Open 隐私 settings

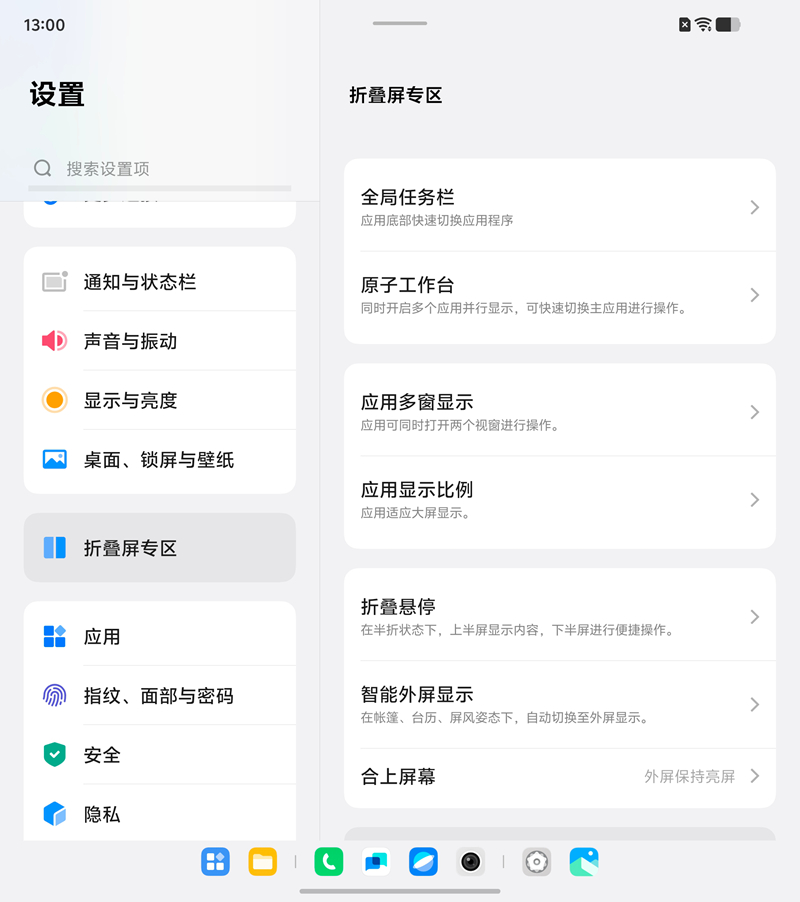pos(160,813)
